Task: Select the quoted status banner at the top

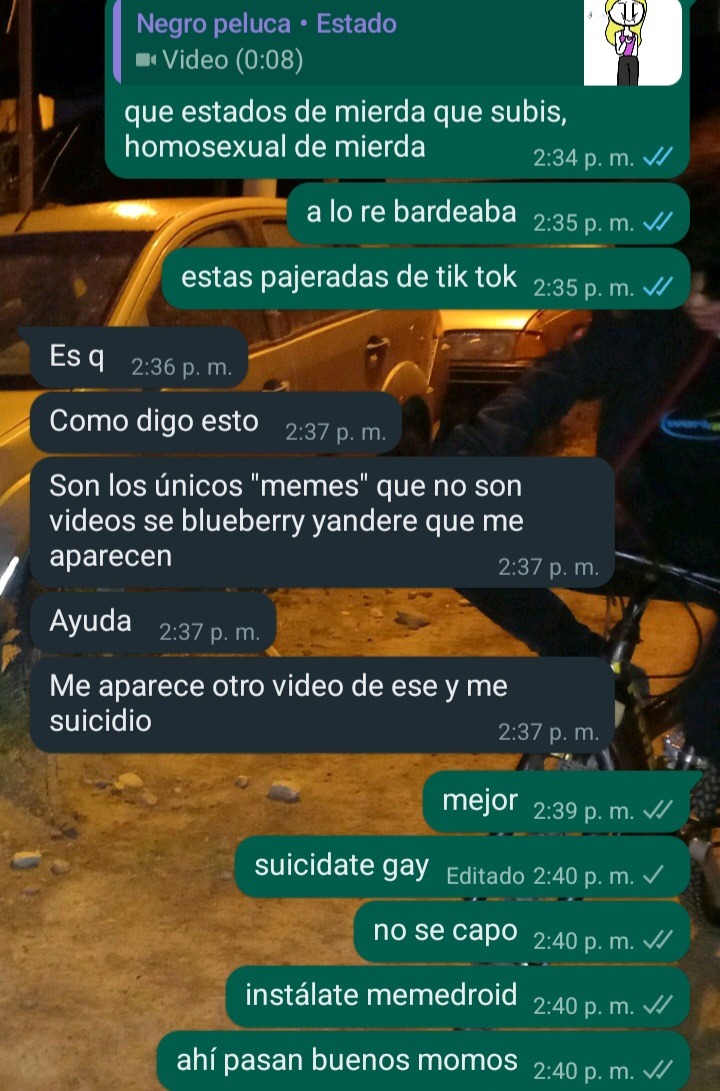Action: (x=350, y=45)
